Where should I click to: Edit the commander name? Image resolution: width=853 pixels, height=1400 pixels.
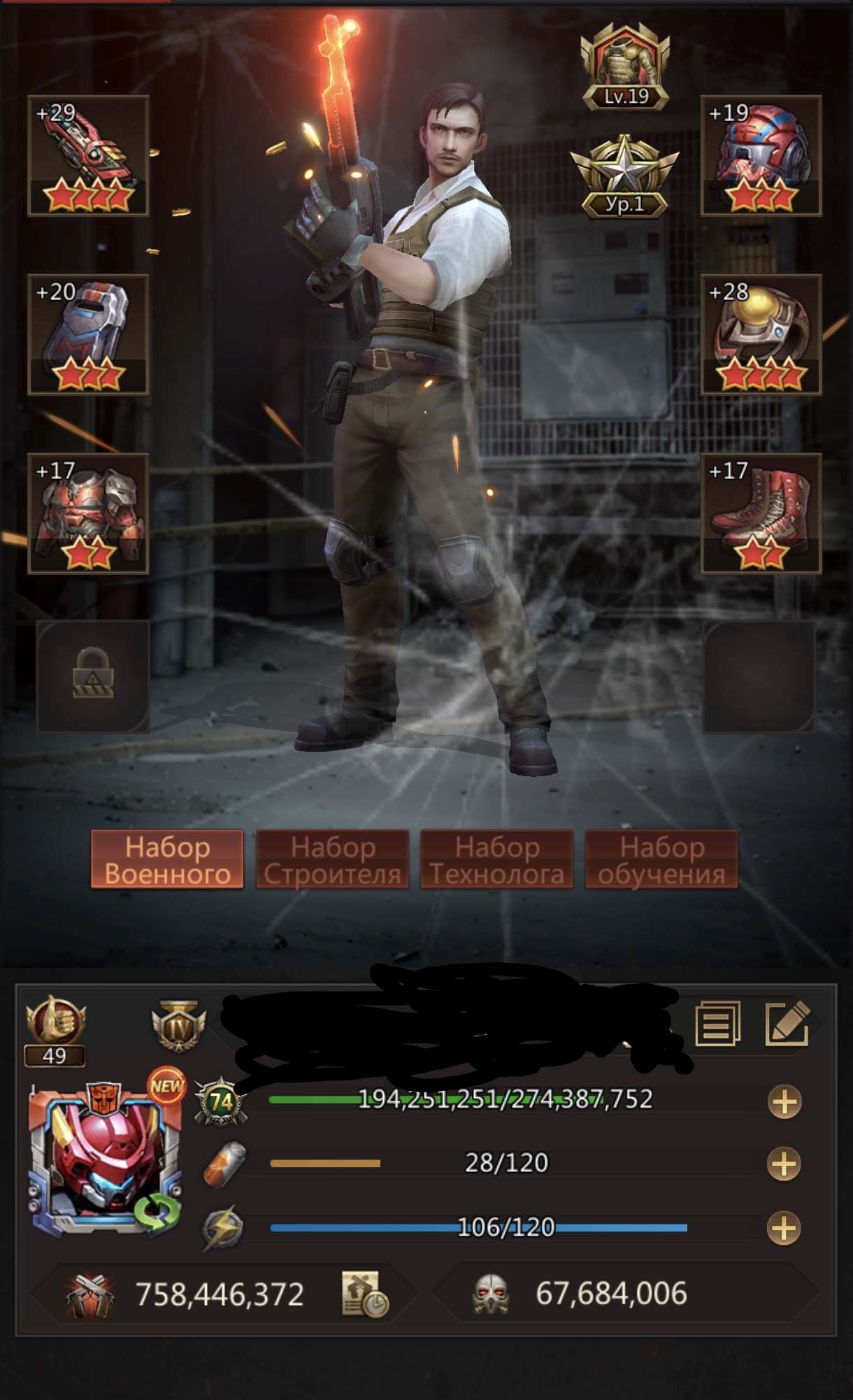coord(787,1024)
